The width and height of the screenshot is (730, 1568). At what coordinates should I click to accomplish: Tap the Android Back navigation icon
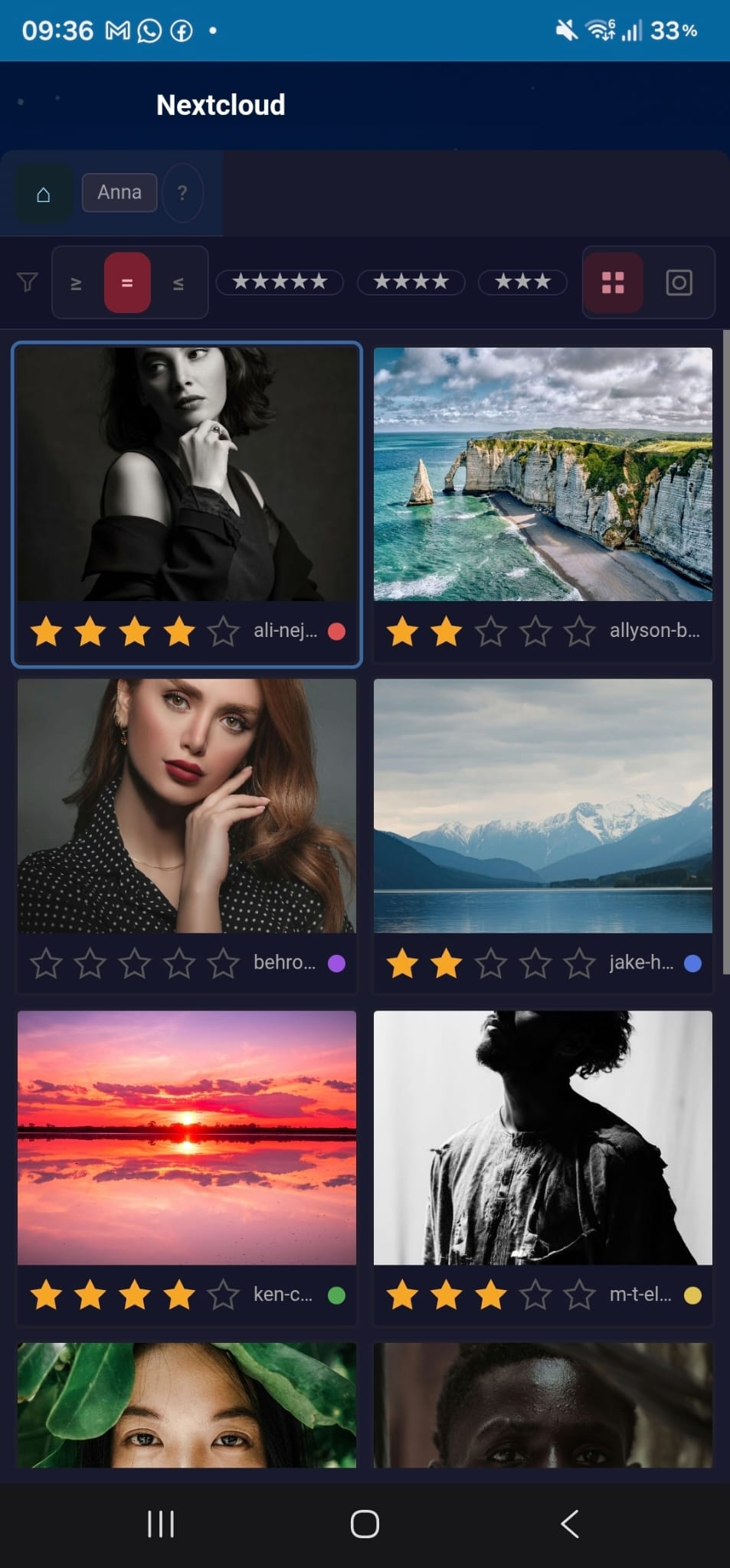(x=569, y=1524)
